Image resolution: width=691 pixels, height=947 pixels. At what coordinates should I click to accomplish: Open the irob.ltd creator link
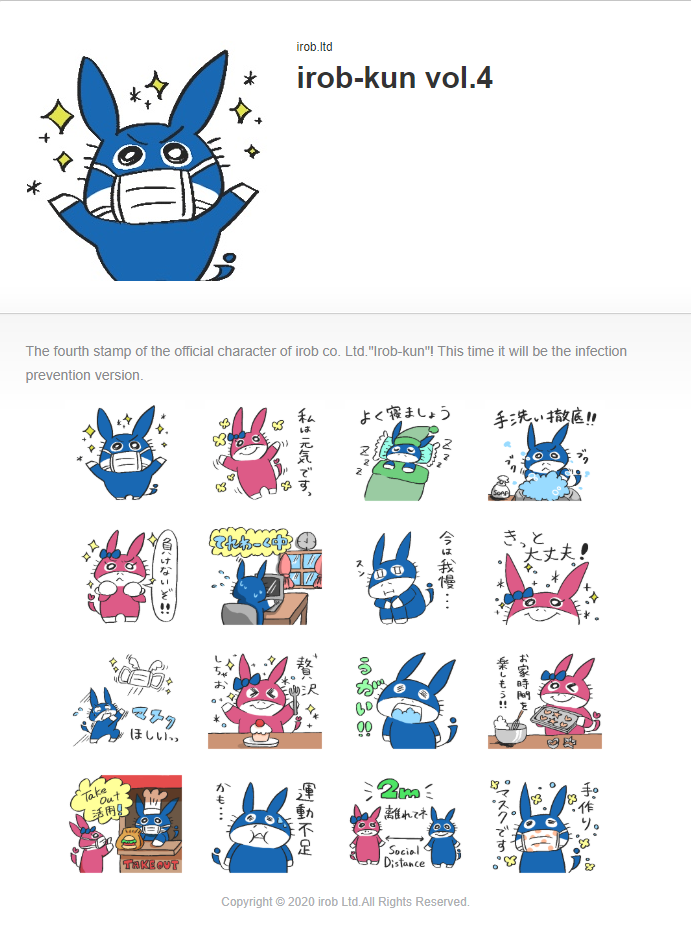[314, 47]
